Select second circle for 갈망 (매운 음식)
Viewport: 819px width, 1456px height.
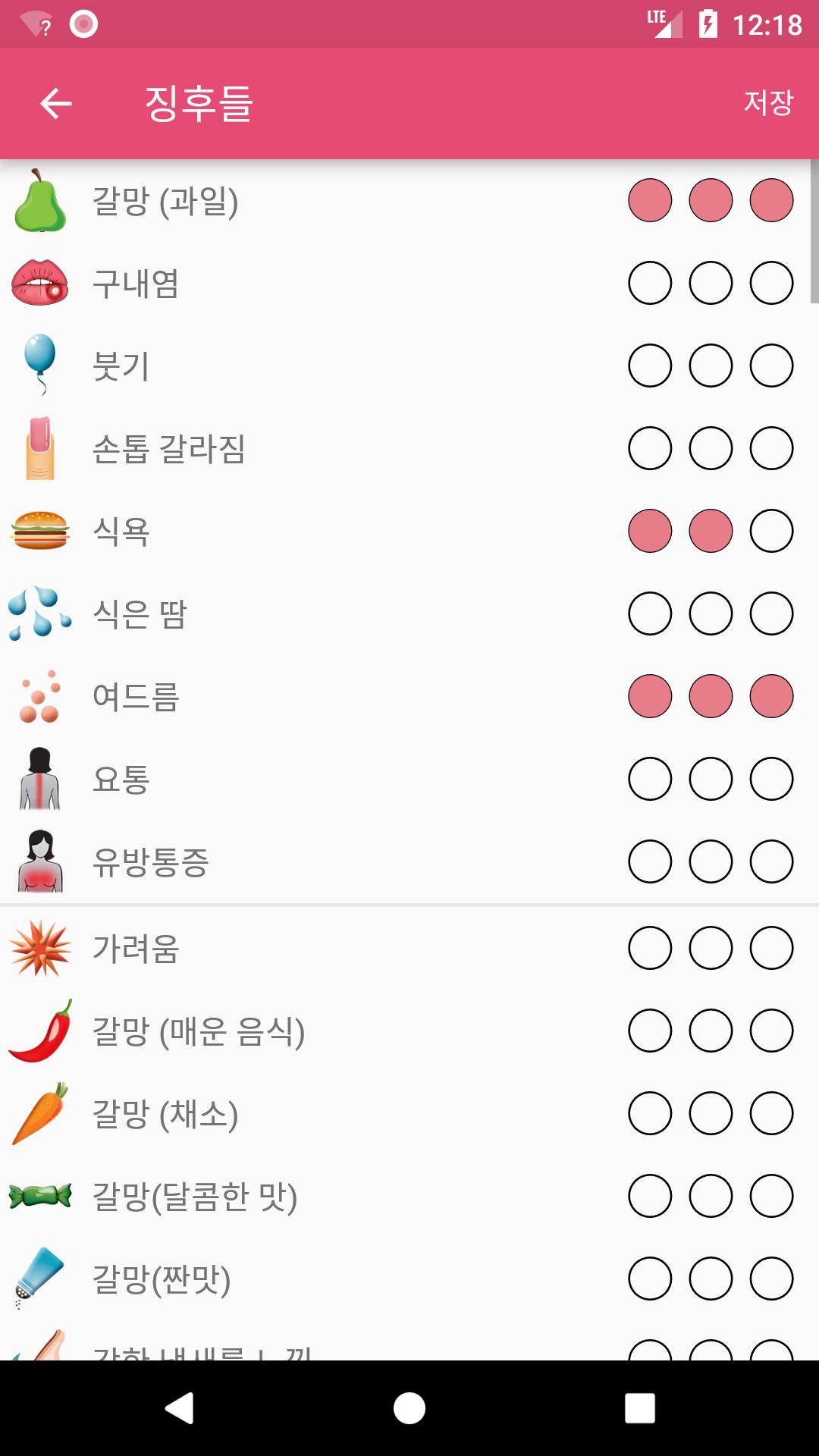711,1031
